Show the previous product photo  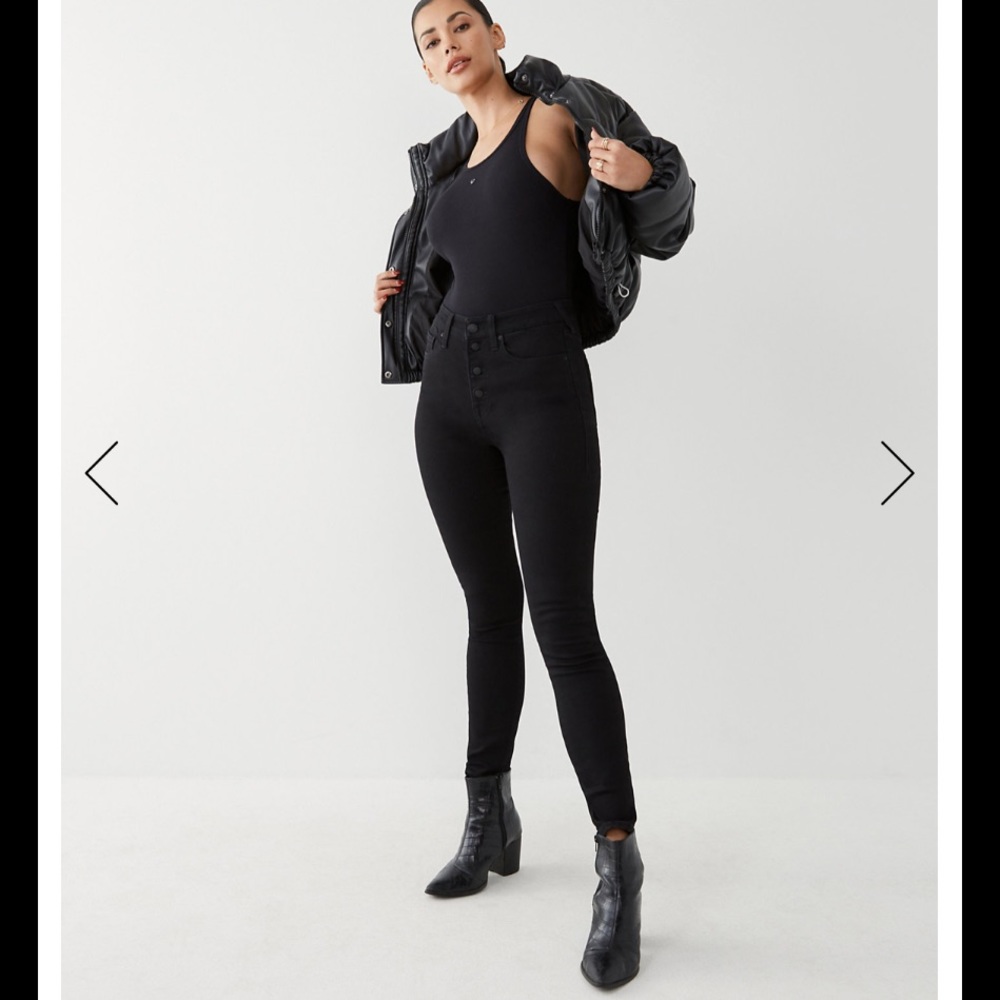point(102,473)
